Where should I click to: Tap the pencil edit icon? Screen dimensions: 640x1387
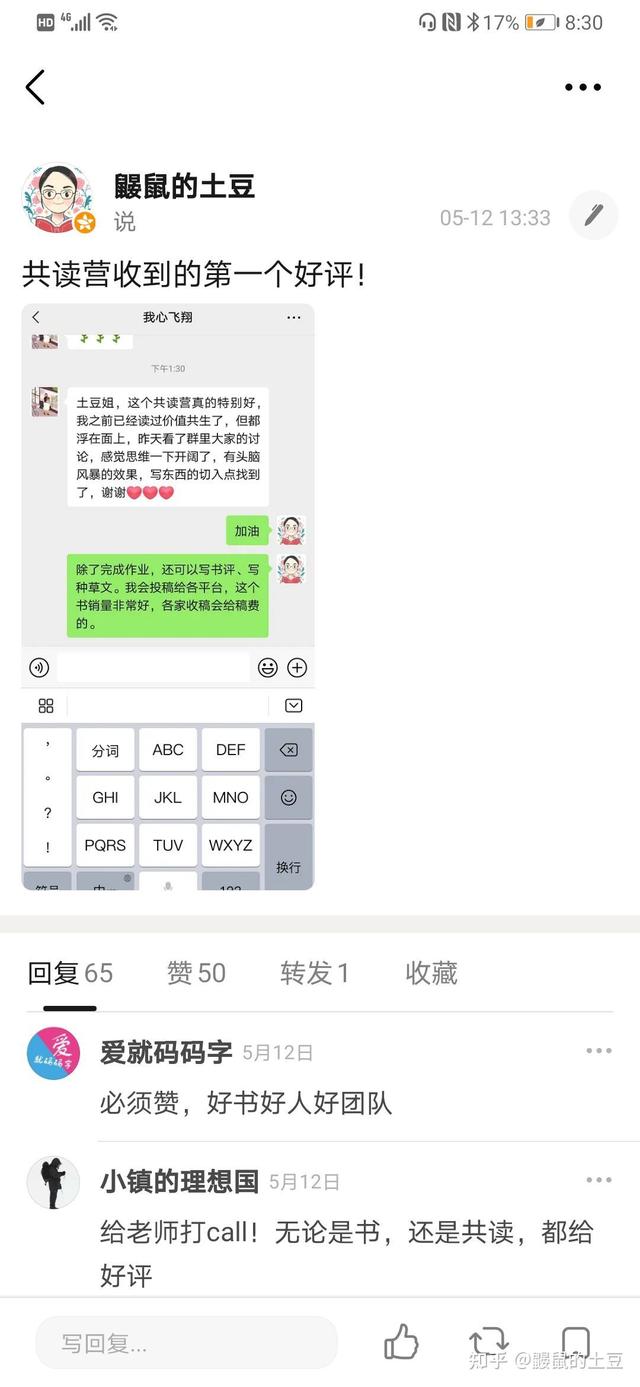coord(594,214)
